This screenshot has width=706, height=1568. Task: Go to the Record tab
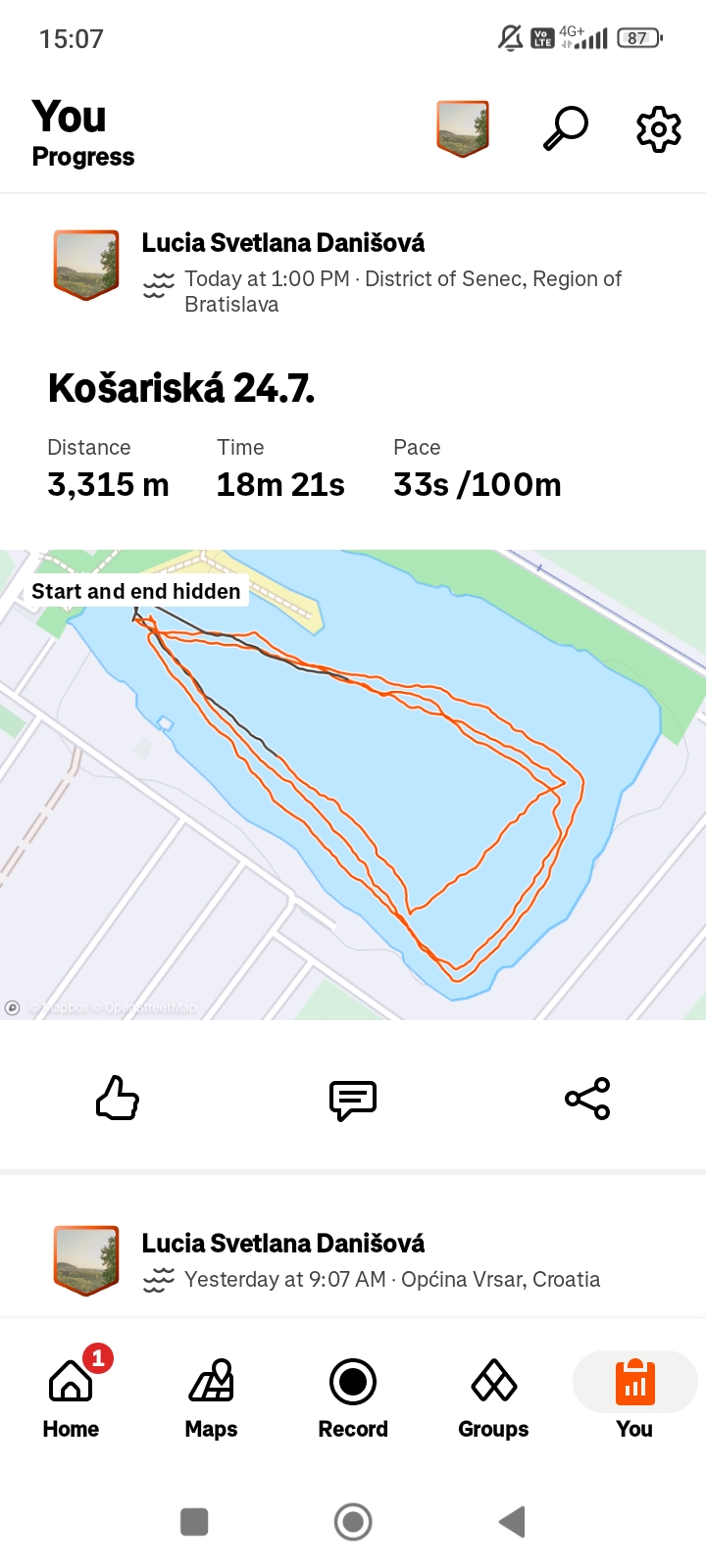pyautogui.click(x=353, y=1398)
